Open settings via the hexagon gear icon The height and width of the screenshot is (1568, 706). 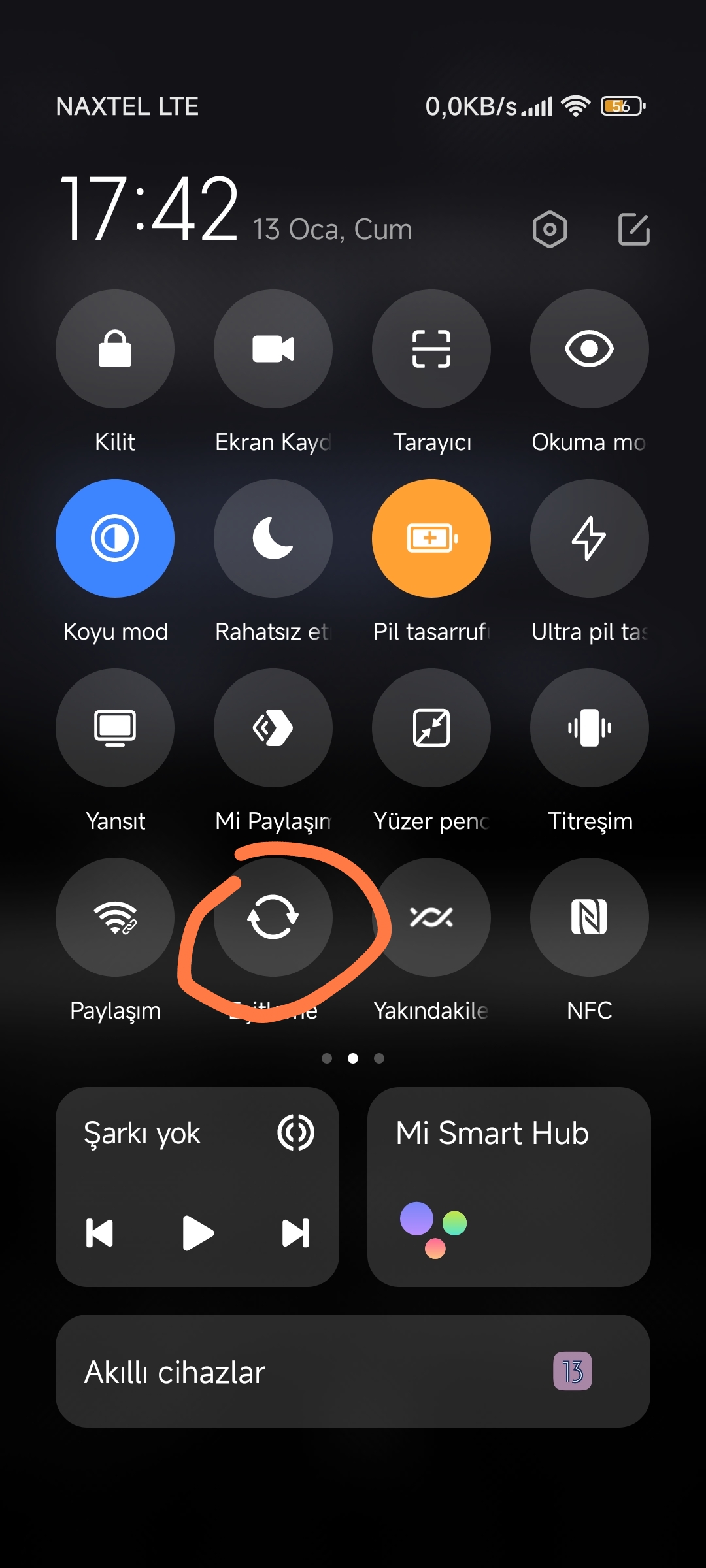tap(550, 229)
